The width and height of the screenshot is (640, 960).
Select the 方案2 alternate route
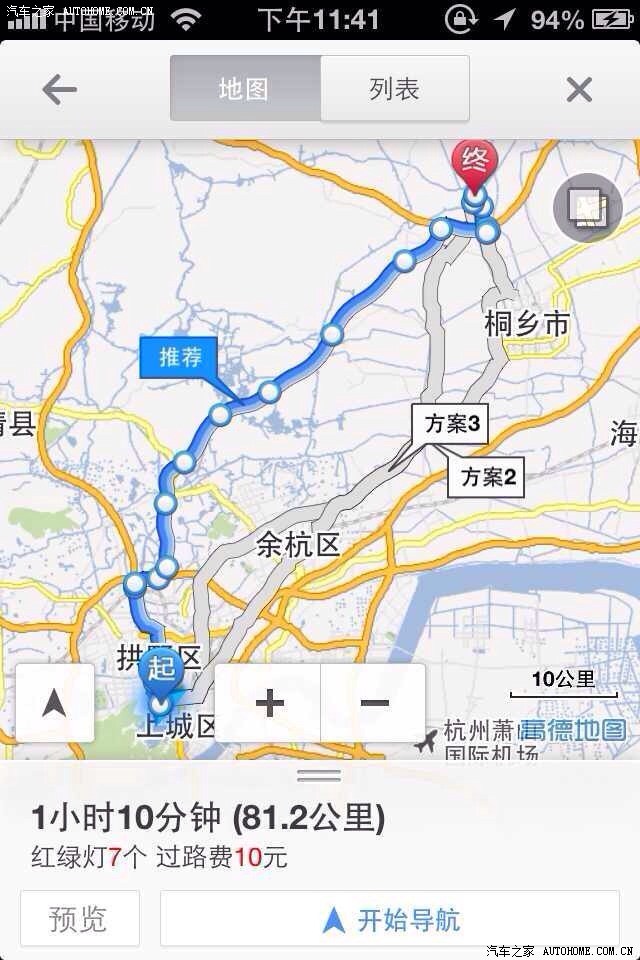click(x=488, y=477)
